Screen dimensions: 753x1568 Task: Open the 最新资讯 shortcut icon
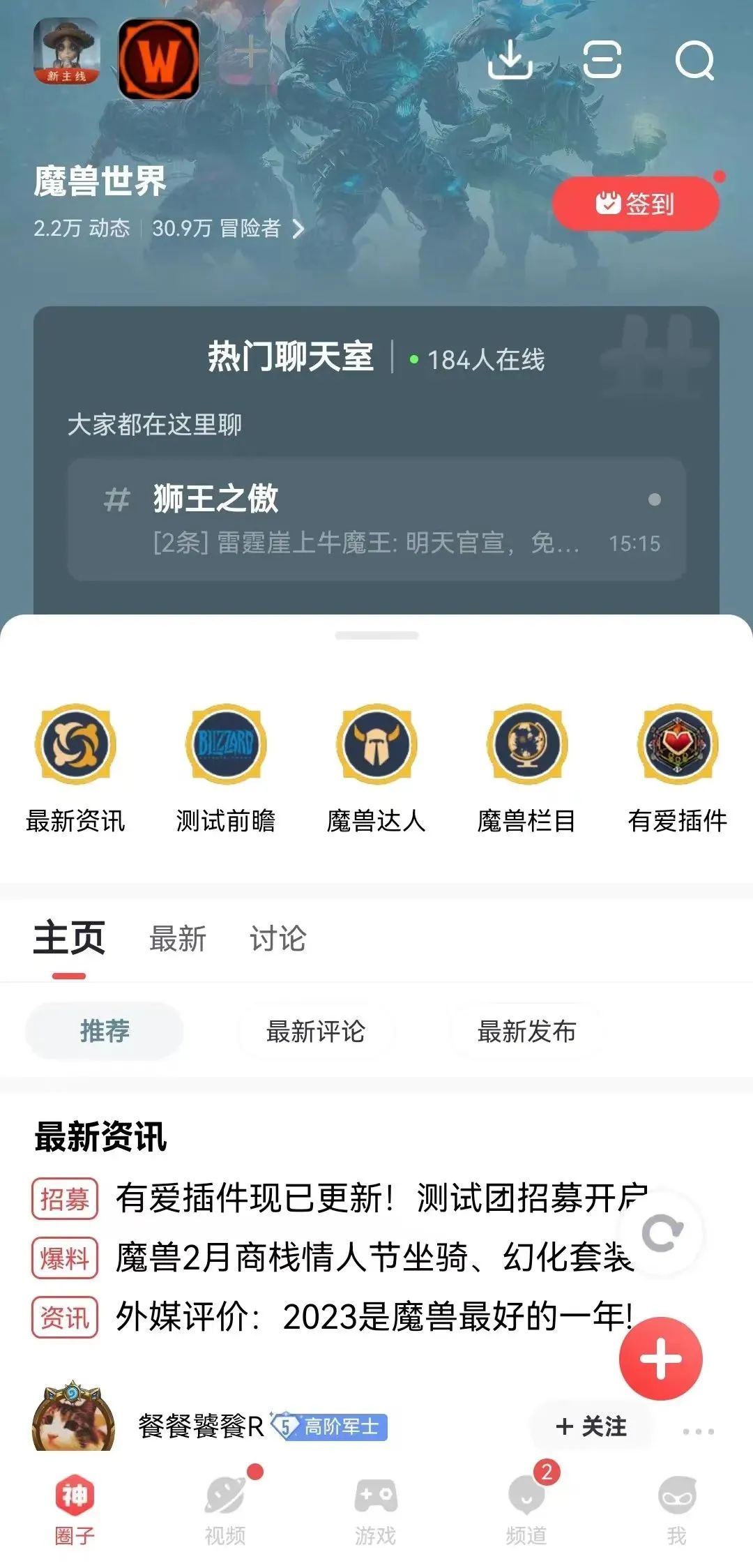(75, 745)
